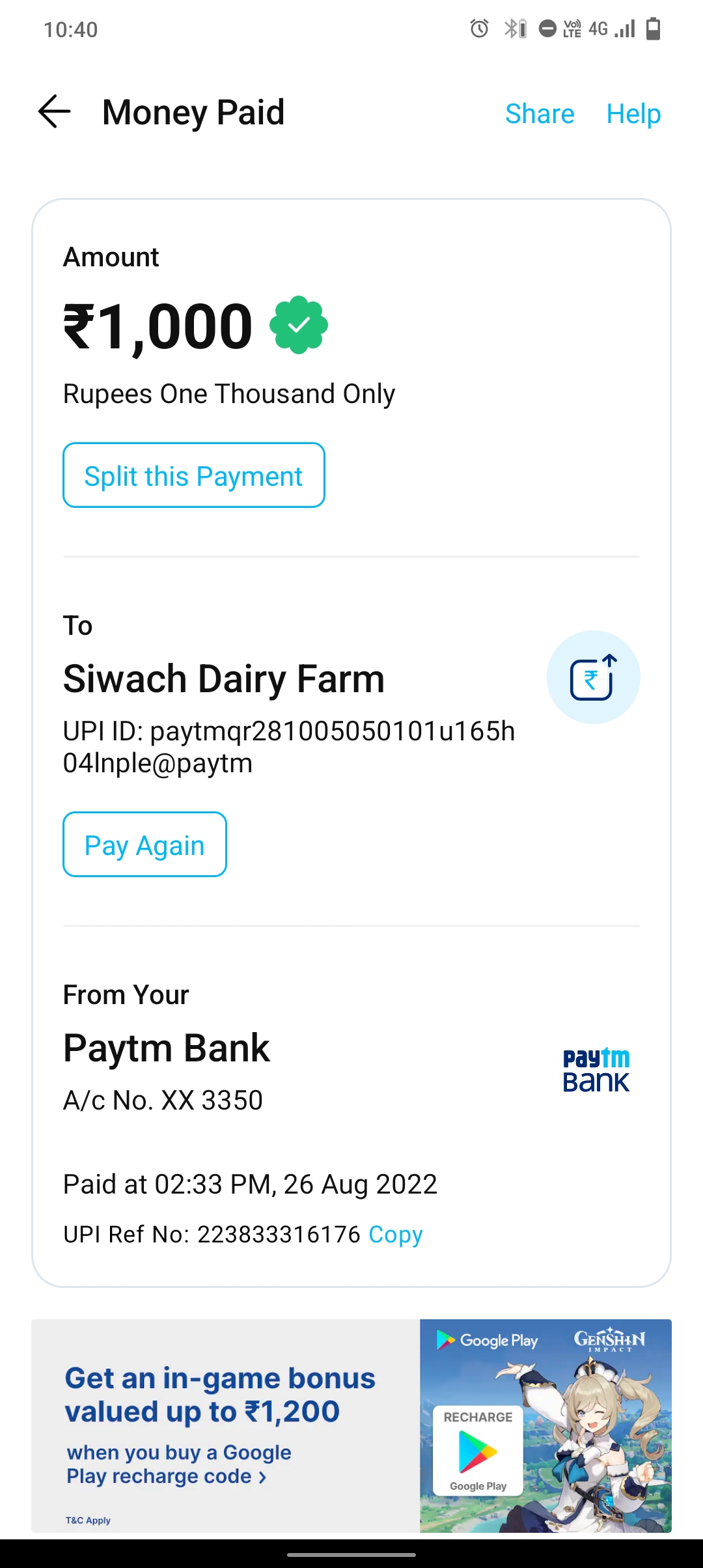The height and width of the screenshot is (1568, 703).
Task: Copy the UPI Ref No
Action: (396, 1234)
